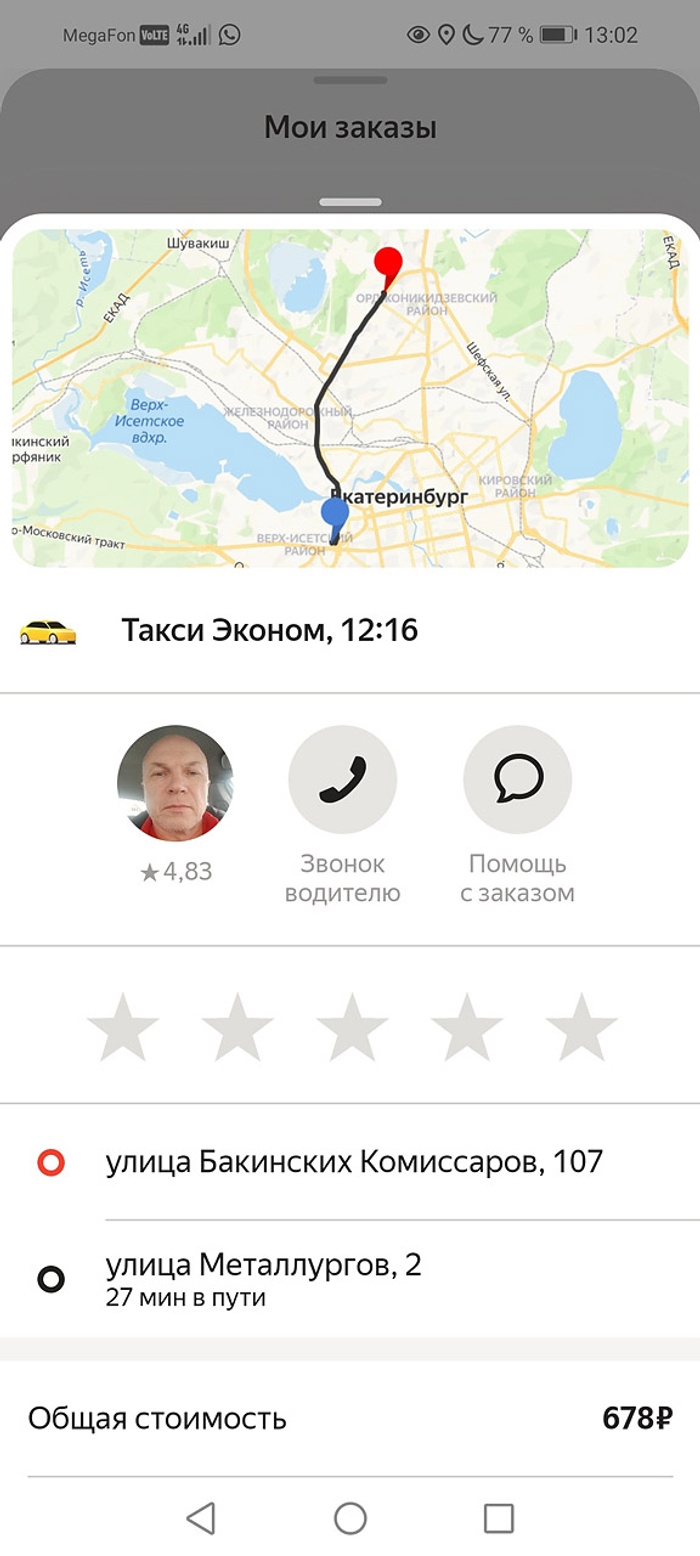The height and width of the screenshot is (1556, 700).
Task: Go back with the system back button
Action: tap(201, 1518)
